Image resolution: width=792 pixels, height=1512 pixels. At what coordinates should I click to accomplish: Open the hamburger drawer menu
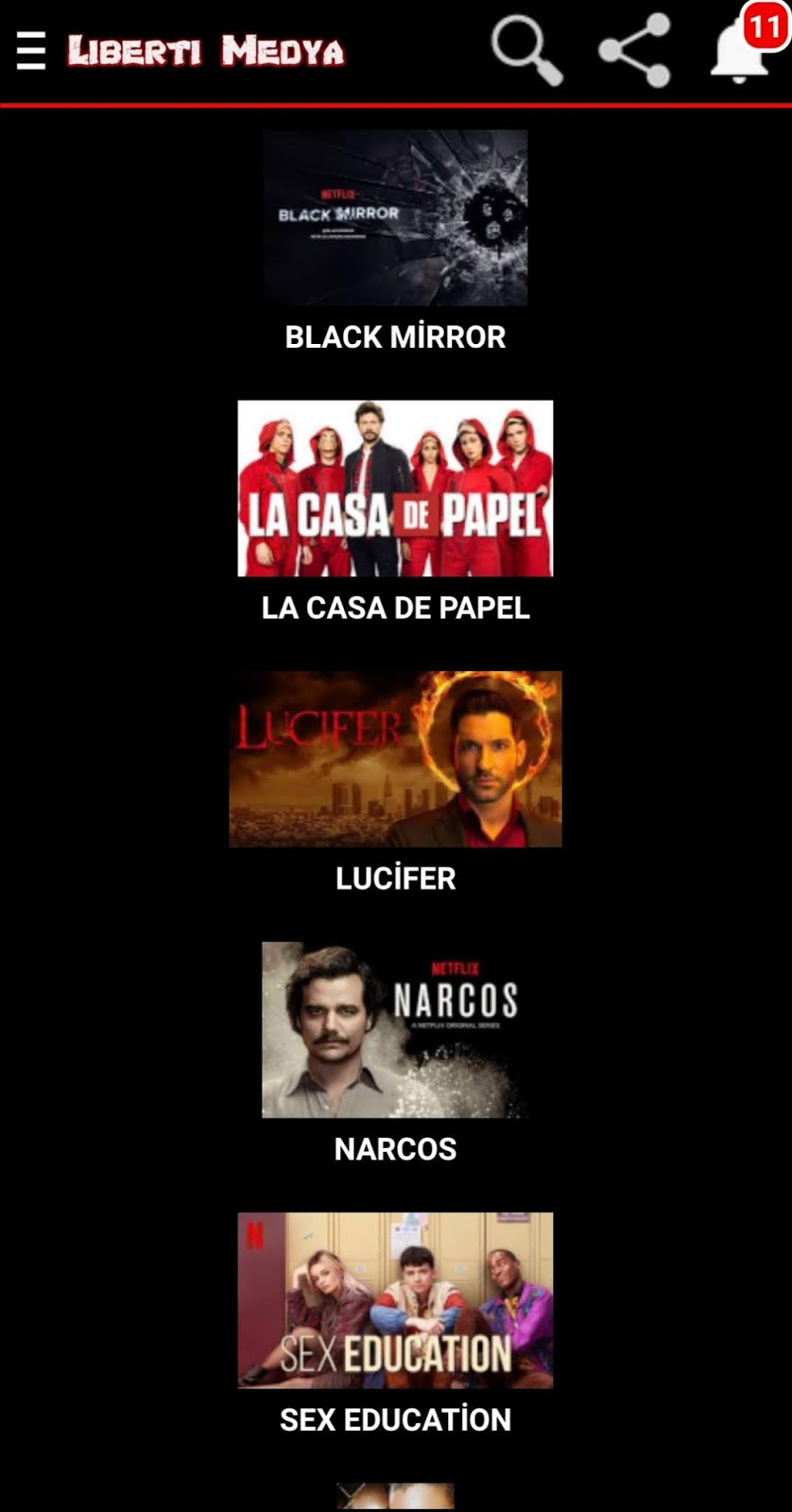point(31,50)
